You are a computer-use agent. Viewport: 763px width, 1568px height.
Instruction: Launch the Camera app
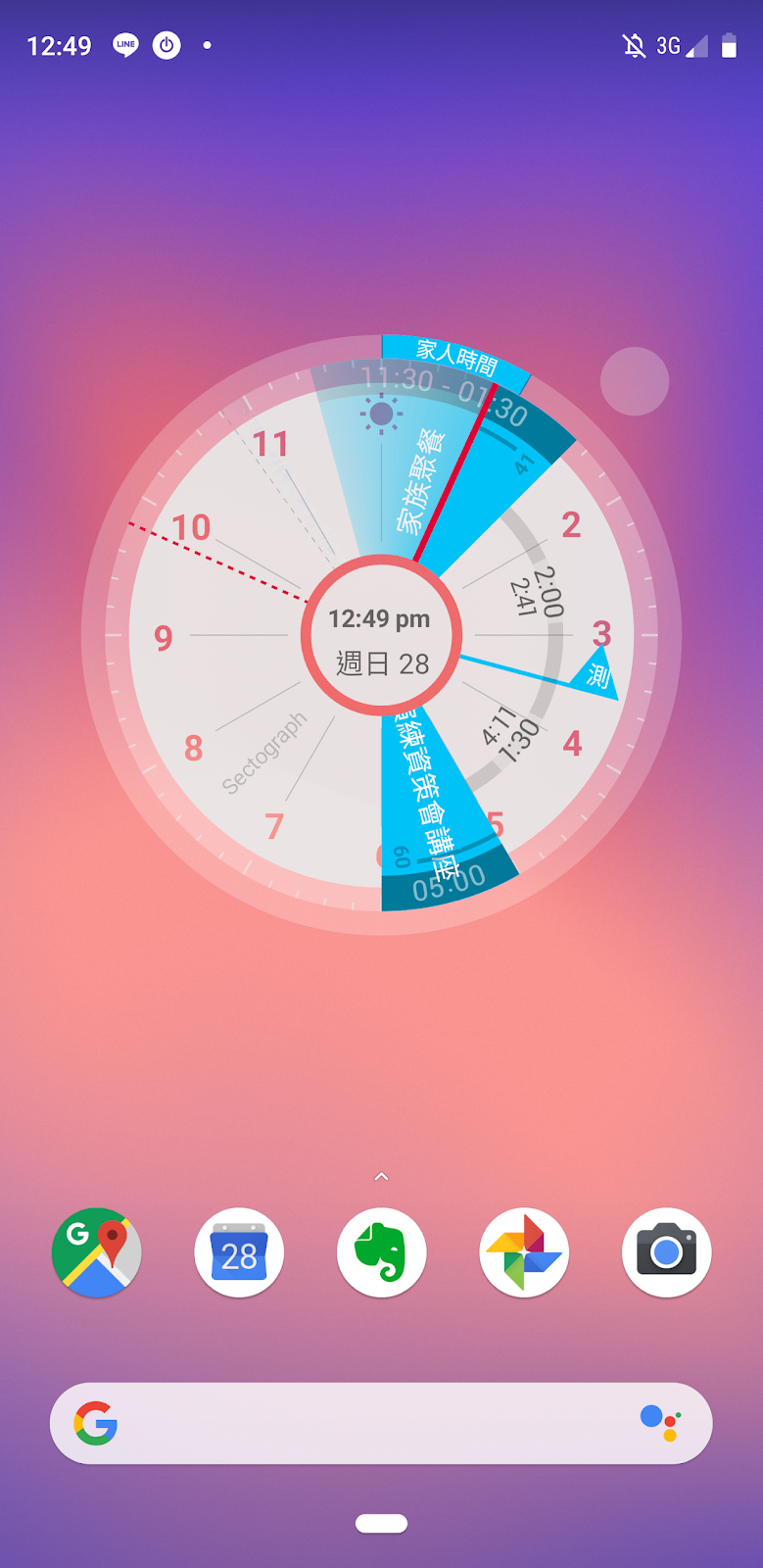pyautogui.click(x=666, y=1252)
